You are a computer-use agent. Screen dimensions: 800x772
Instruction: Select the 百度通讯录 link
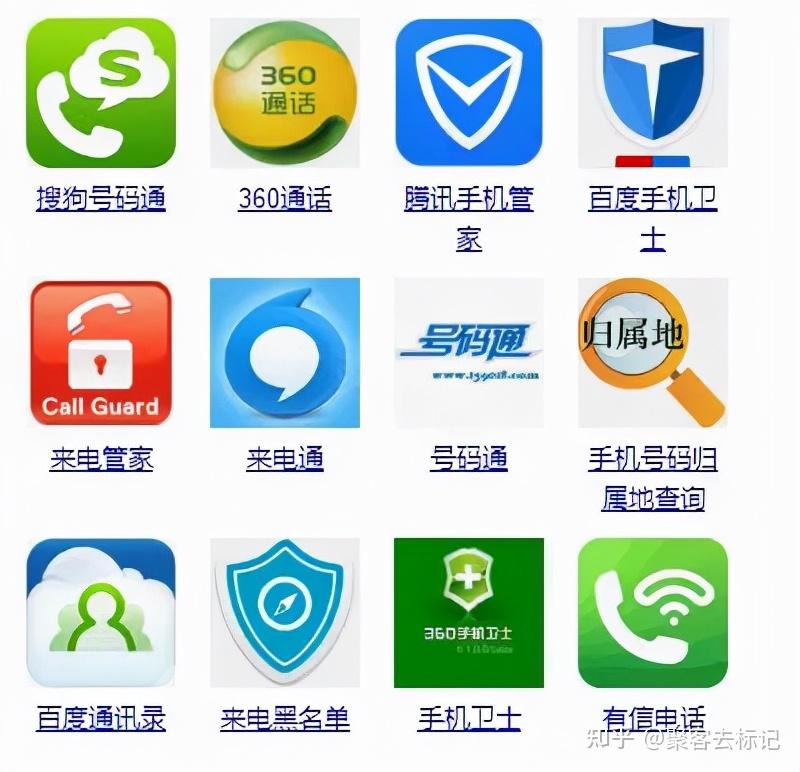(100, 718)
